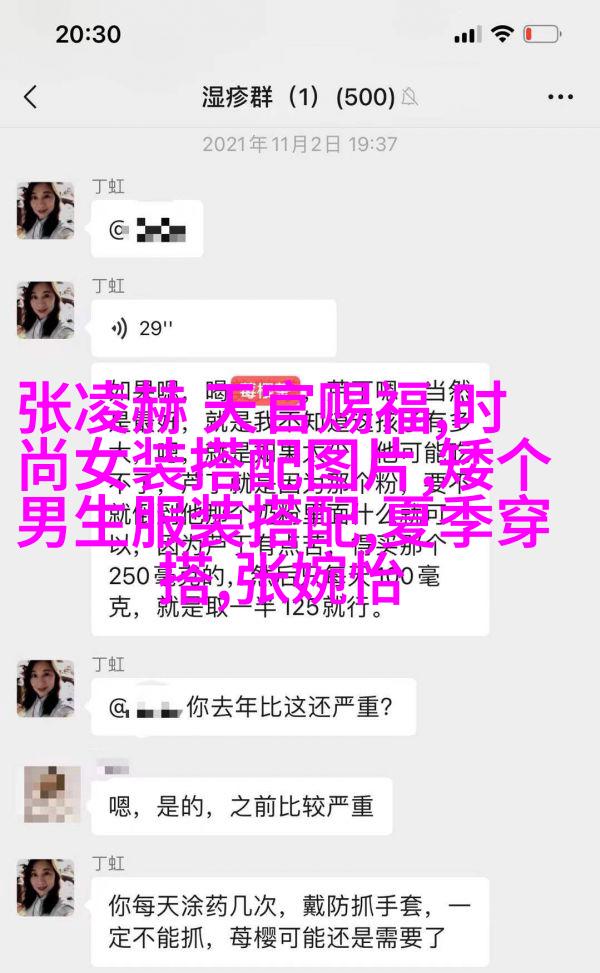Image resolution: width=600 pixels, height=973 pixels.
Task: Open the avatar beside the 嗯，是的 reply
Action: tap(45, 794)
